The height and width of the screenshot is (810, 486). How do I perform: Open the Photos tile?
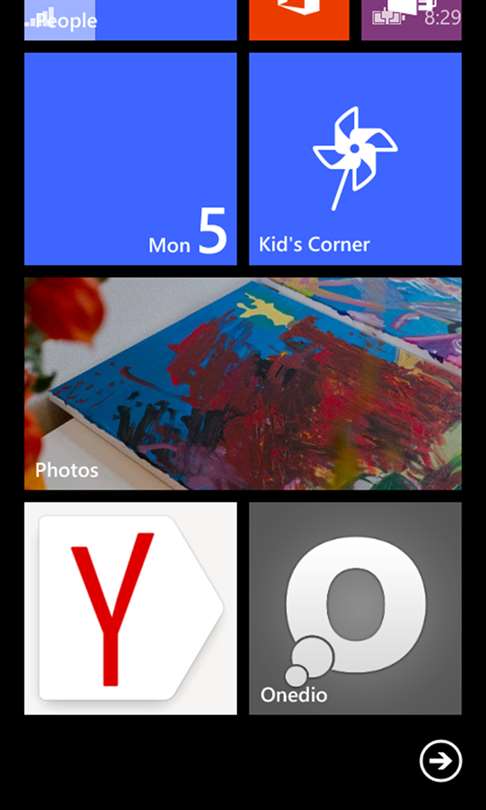243,383
